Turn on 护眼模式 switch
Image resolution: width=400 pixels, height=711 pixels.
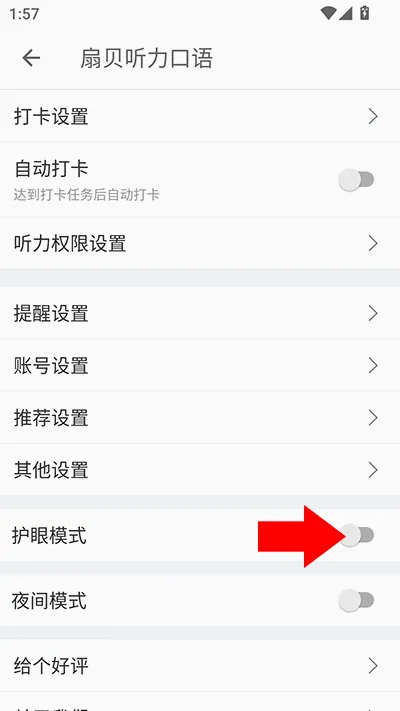coord(356,535)
